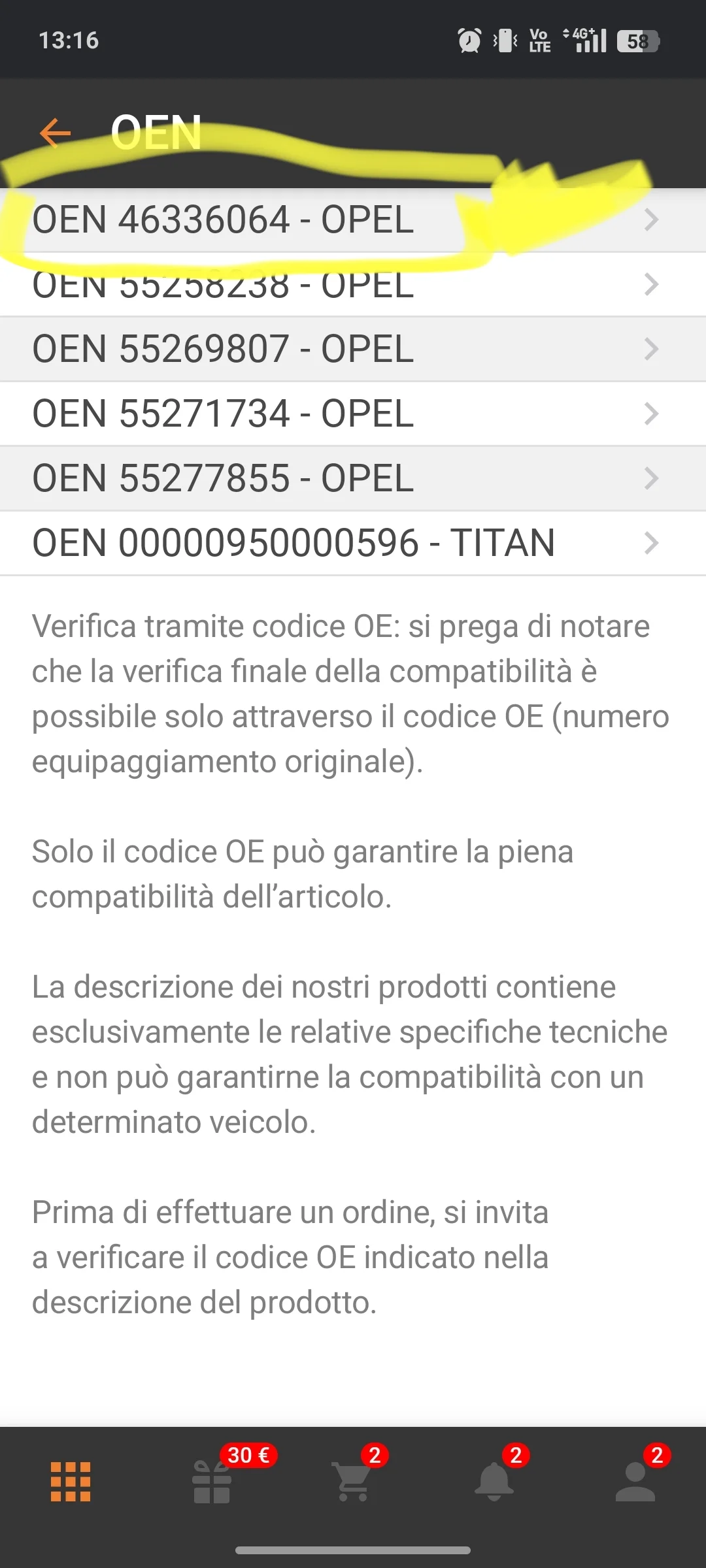
Task: Open the gift tab with 30 € badge
Action: pyautogui.click(x=212, y=1482)
